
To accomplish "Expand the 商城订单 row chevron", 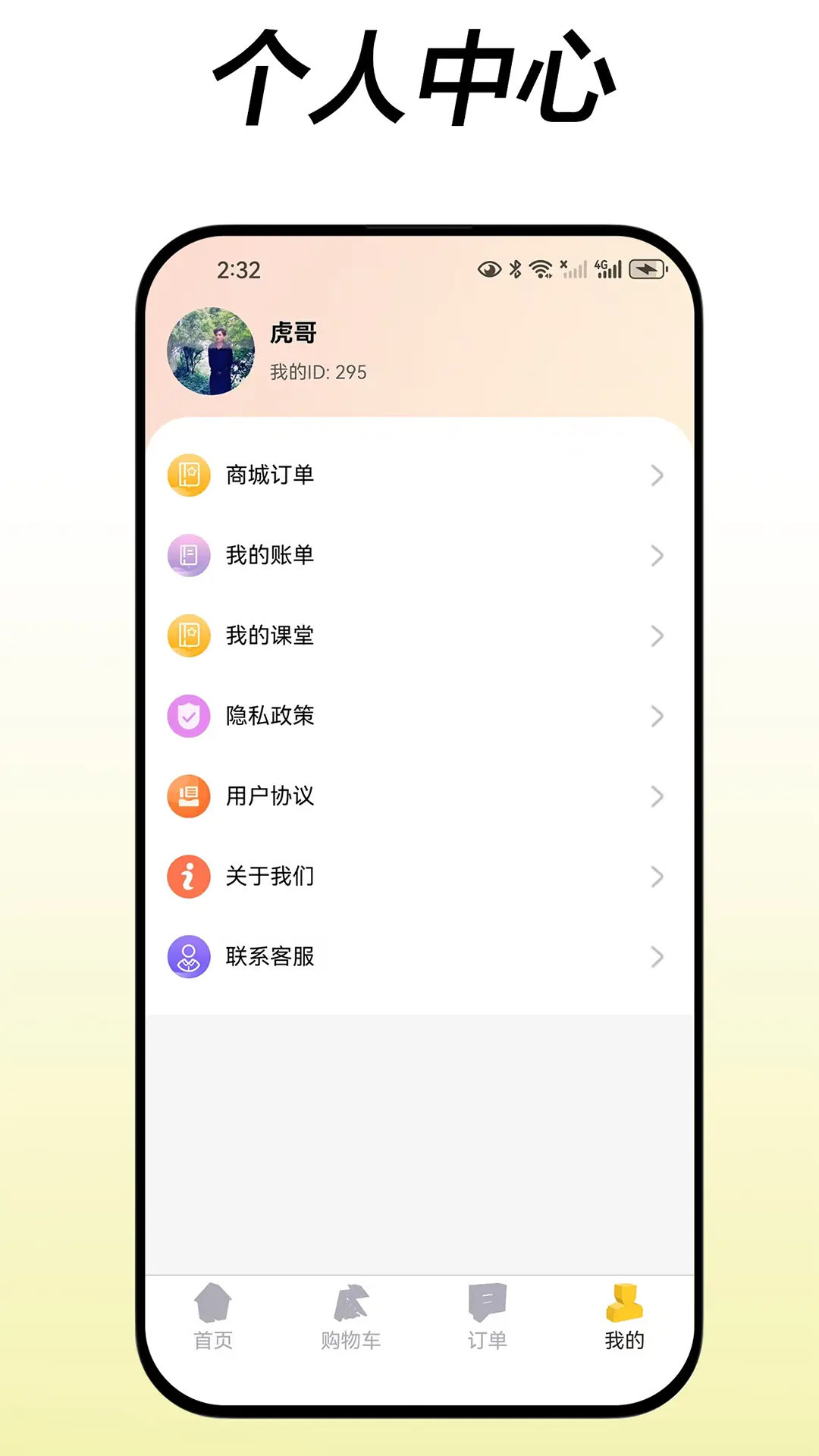I will tap(657, 475).
